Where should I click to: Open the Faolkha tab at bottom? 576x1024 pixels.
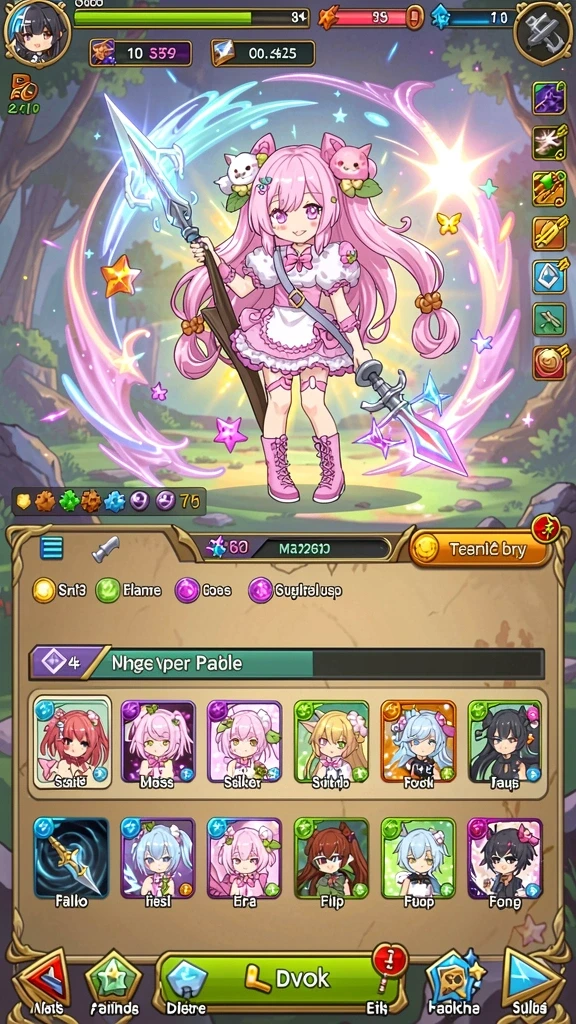tap(453, 985)
